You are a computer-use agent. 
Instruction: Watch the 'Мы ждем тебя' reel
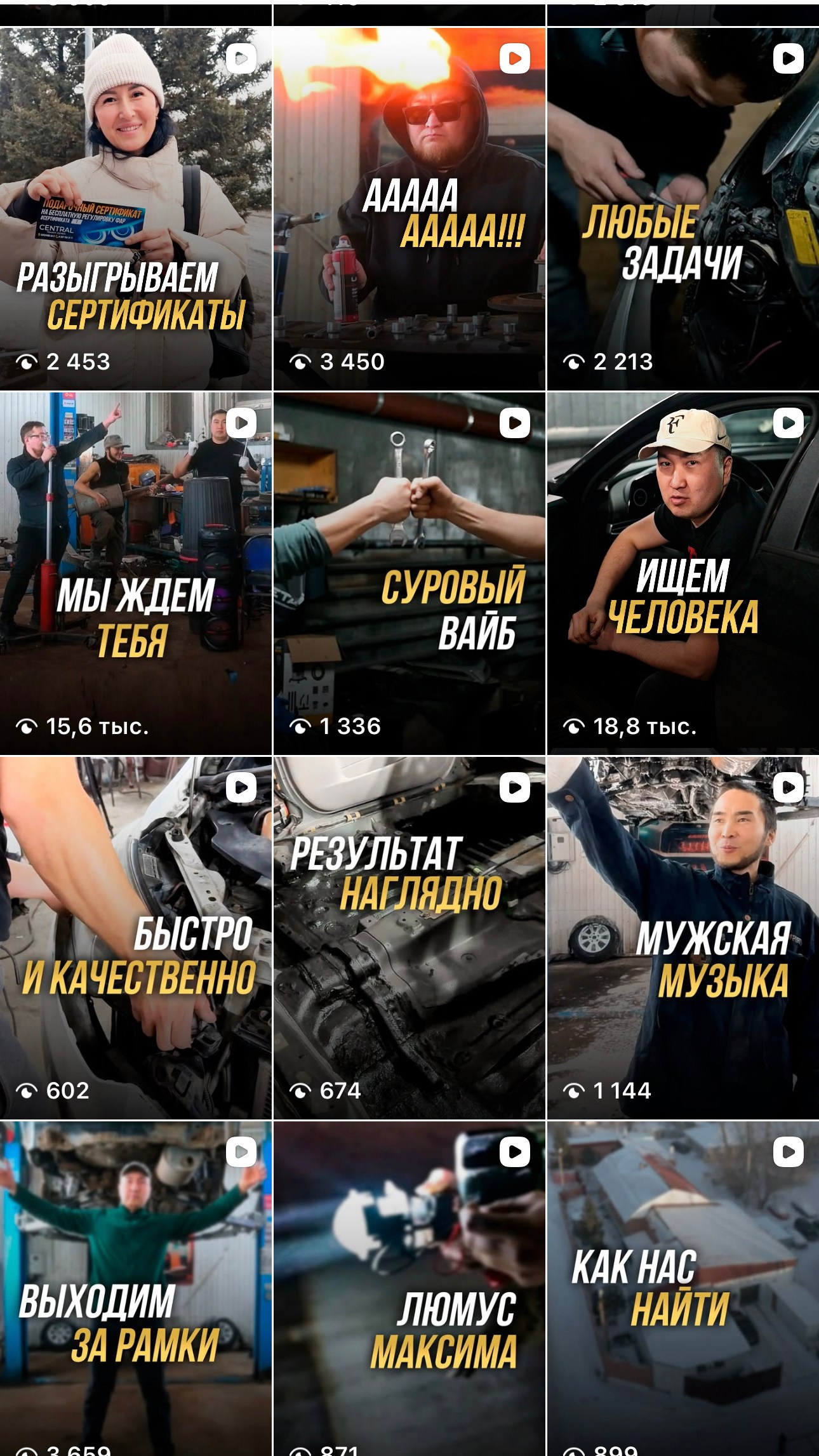coord(136,573)
